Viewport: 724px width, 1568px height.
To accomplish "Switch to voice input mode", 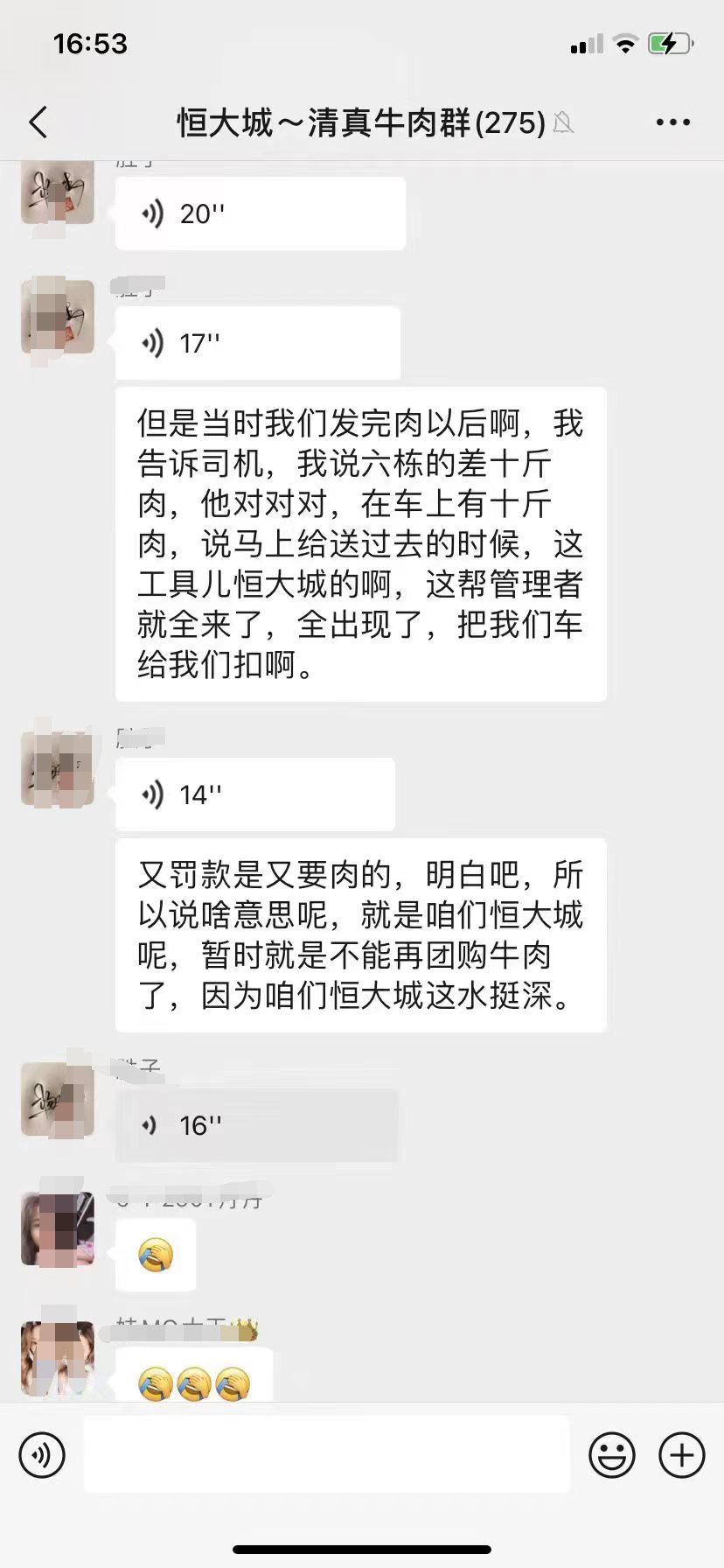I will (42, 1455).
